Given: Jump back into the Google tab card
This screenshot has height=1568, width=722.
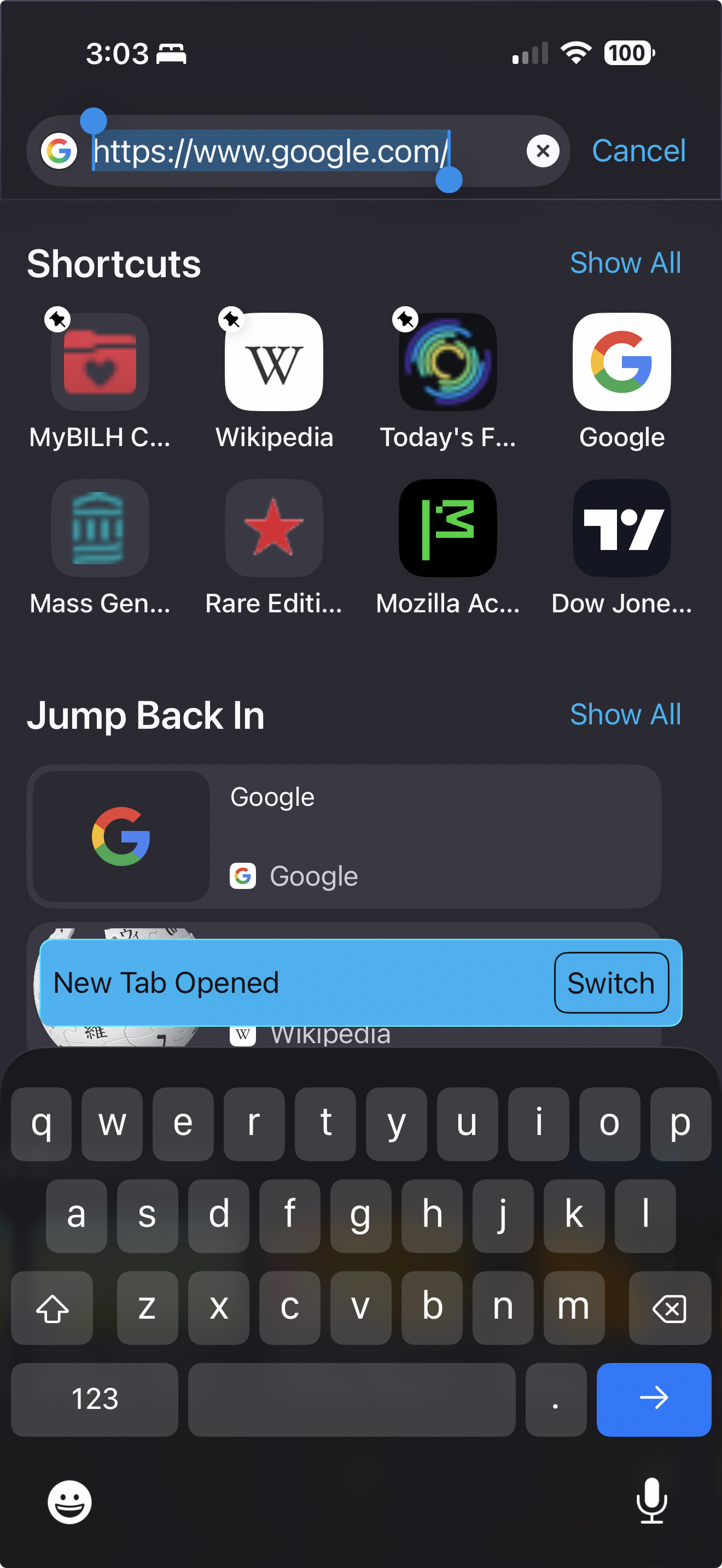Looking at the screenshot, I should point(344,836).
